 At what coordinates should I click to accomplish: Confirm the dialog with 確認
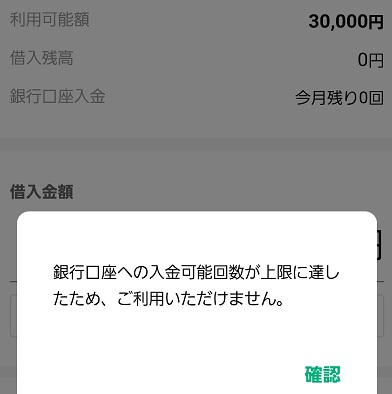pyautogui.click(x=323, y=374)
